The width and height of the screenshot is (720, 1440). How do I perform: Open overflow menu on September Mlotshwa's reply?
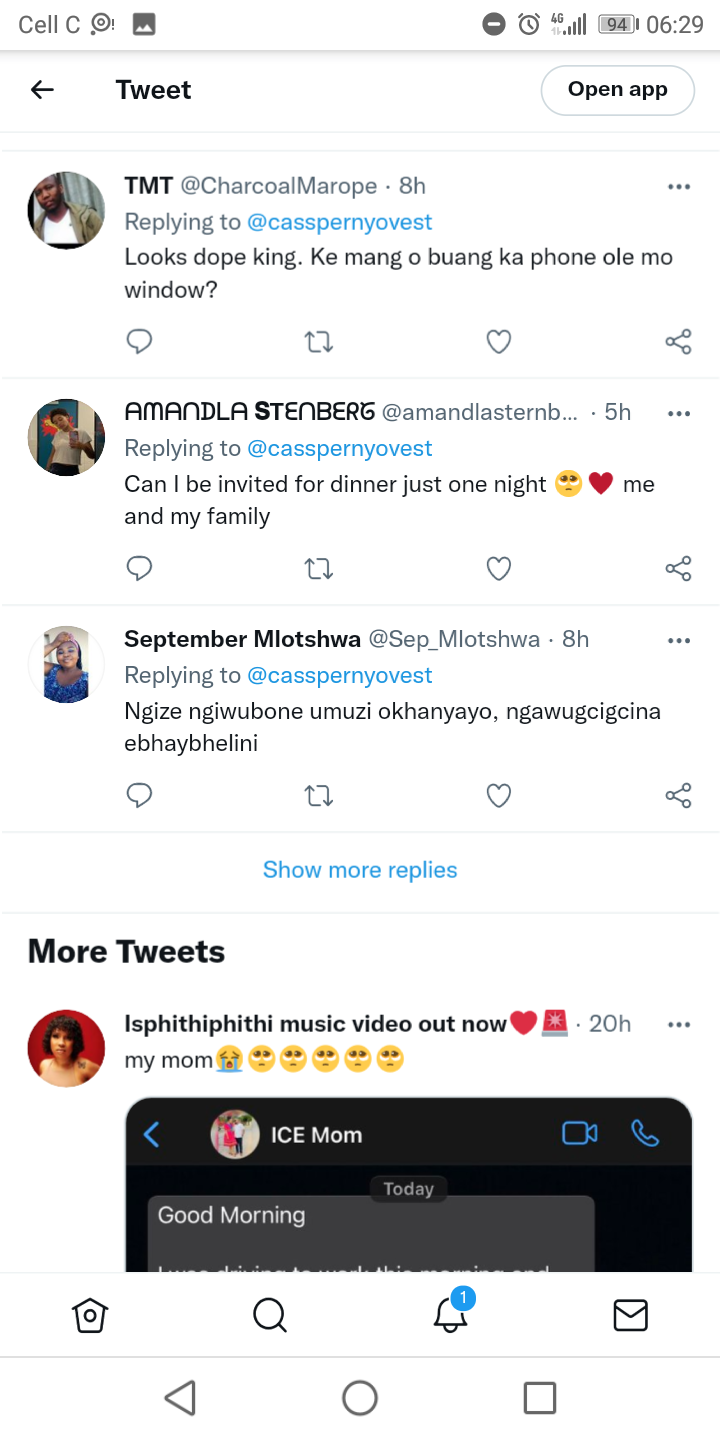(x=679, y=640)
